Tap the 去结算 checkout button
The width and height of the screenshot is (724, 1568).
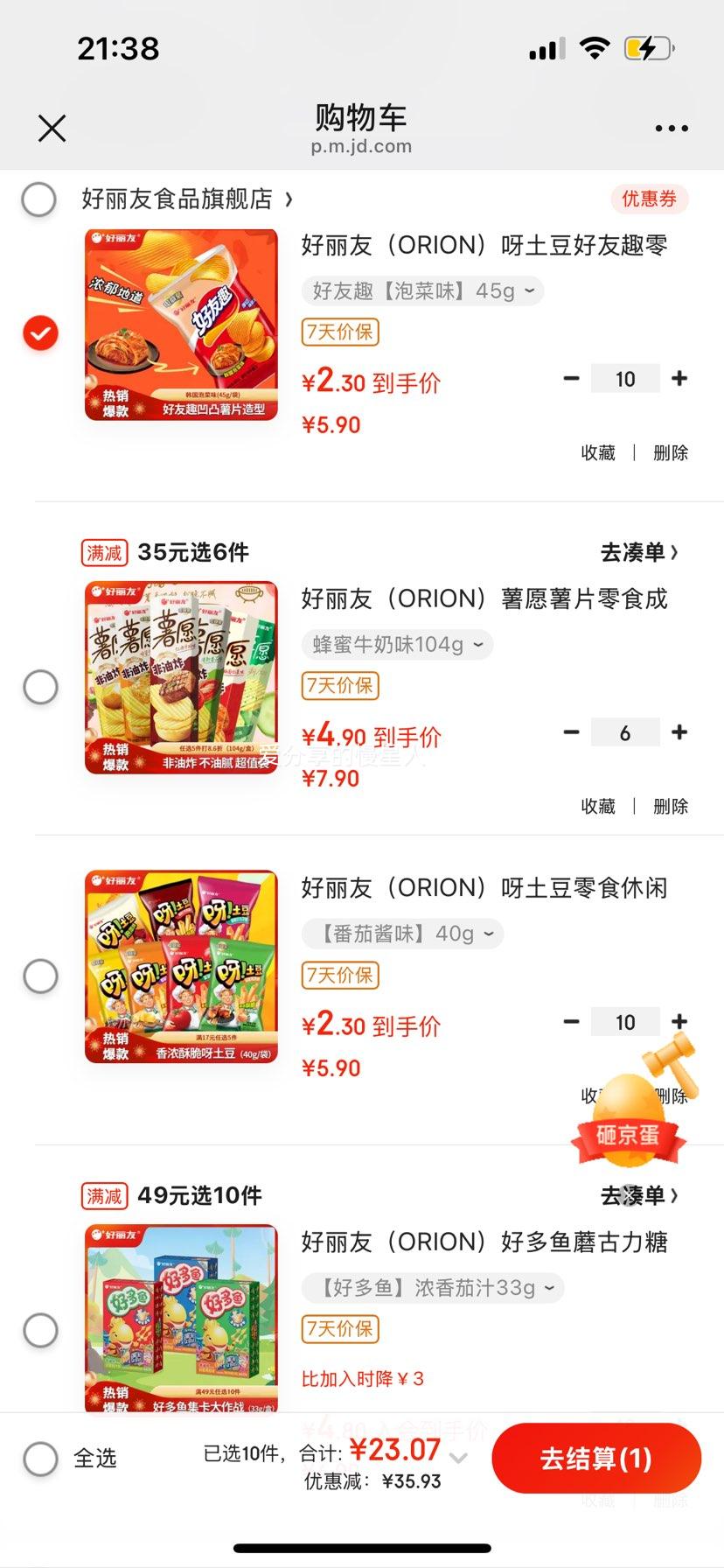595,1457
